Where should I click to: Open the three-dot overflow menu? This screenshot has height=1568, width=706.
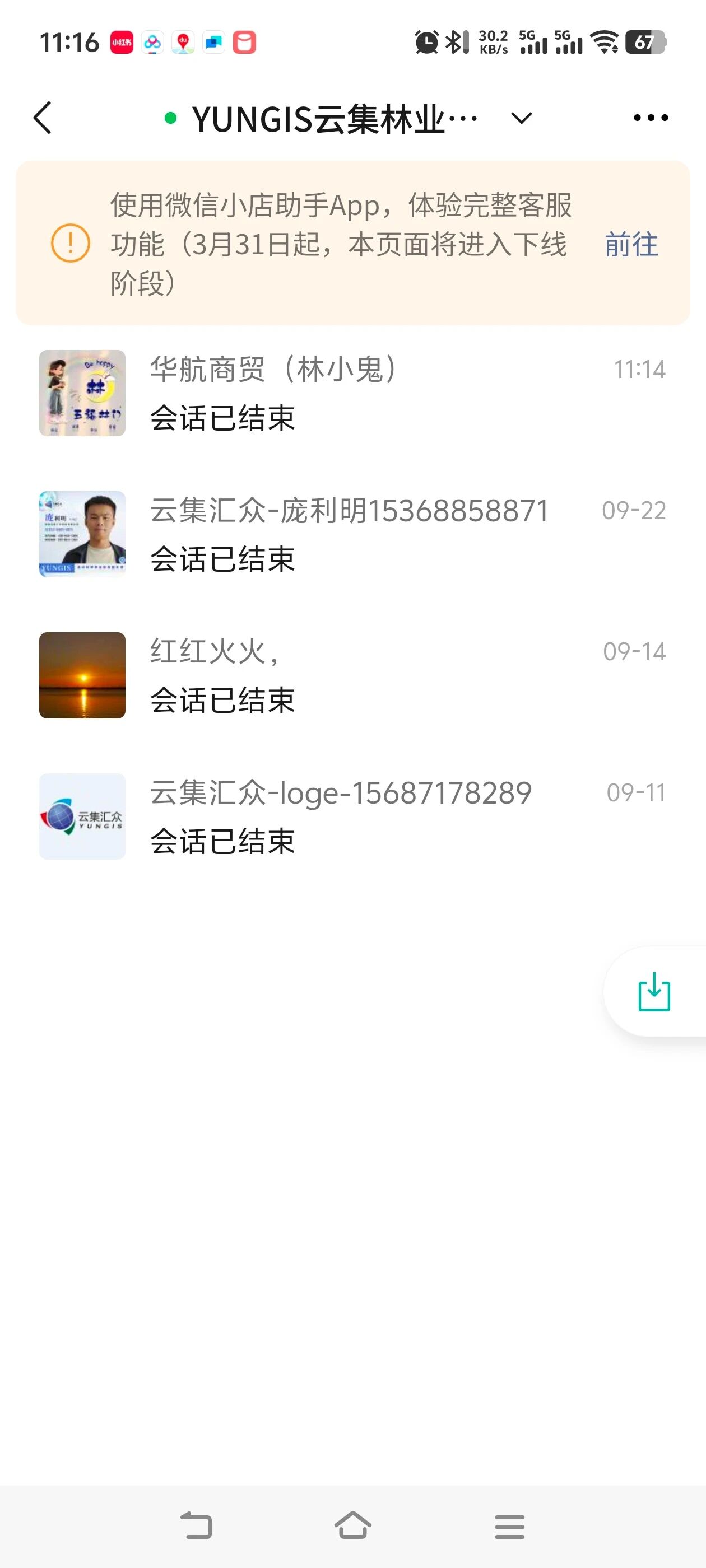pos(650,118)
